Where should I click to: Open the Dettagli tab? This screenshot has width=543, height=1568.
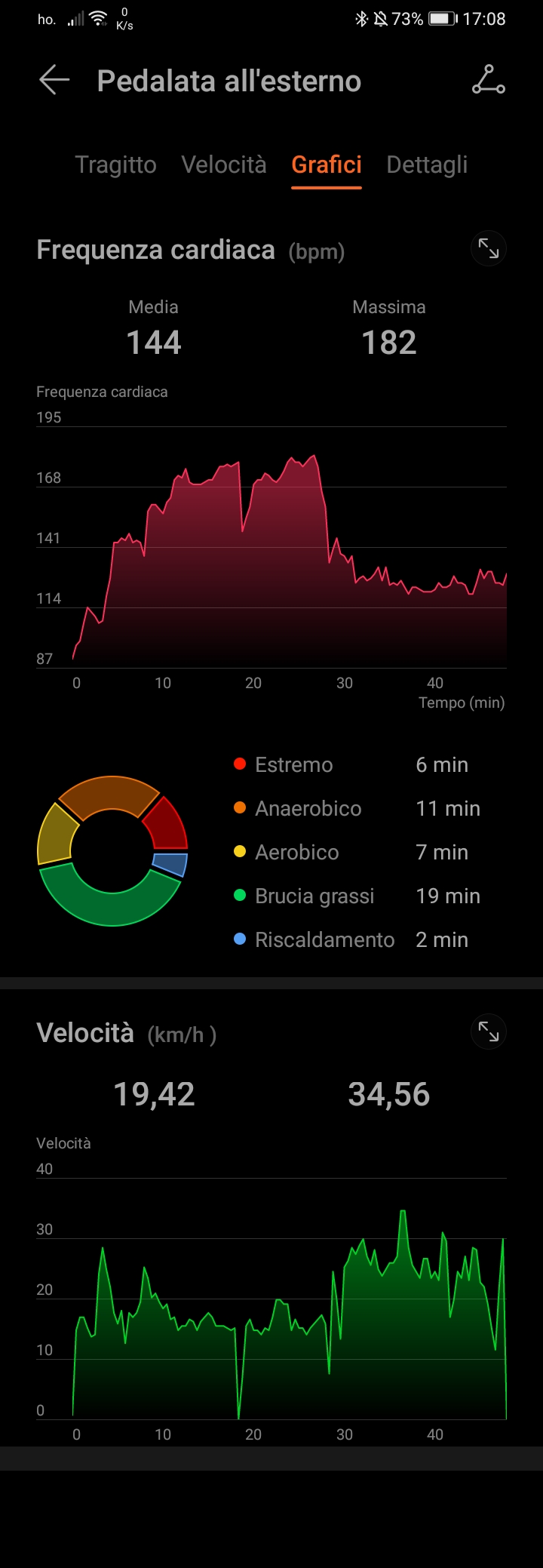[427, 164]
